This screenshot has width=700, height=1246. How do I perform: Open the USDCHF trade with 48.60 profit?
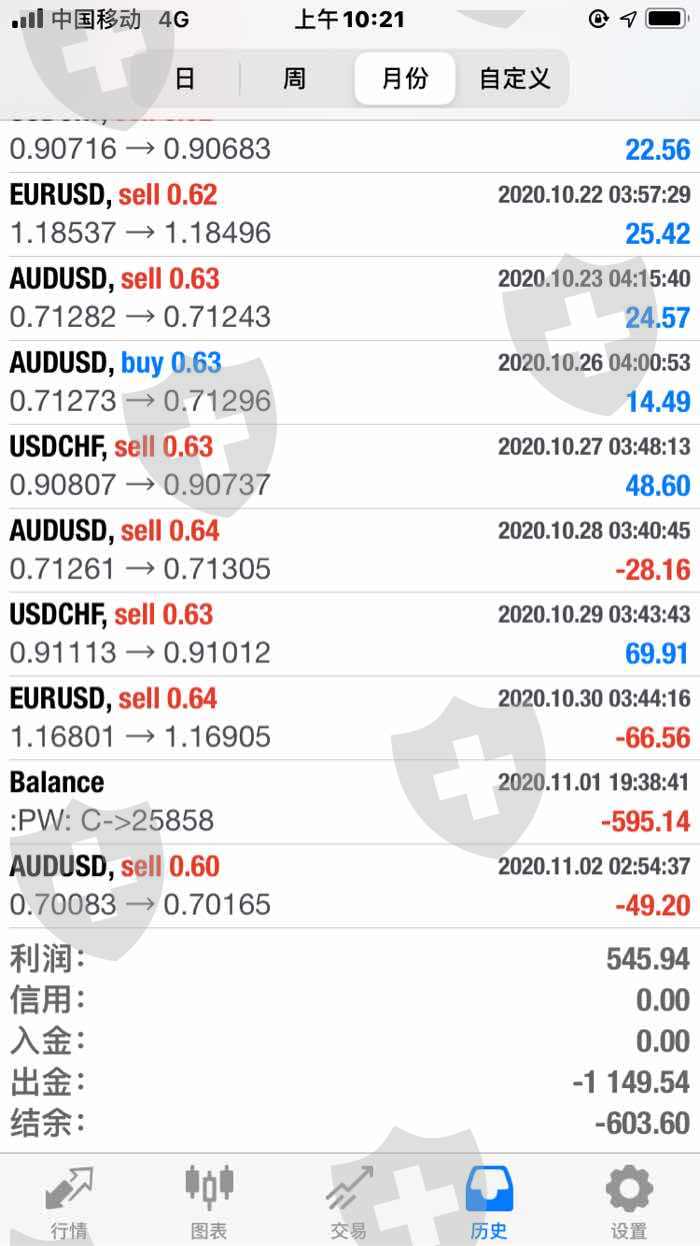click(x=350, y=466)
